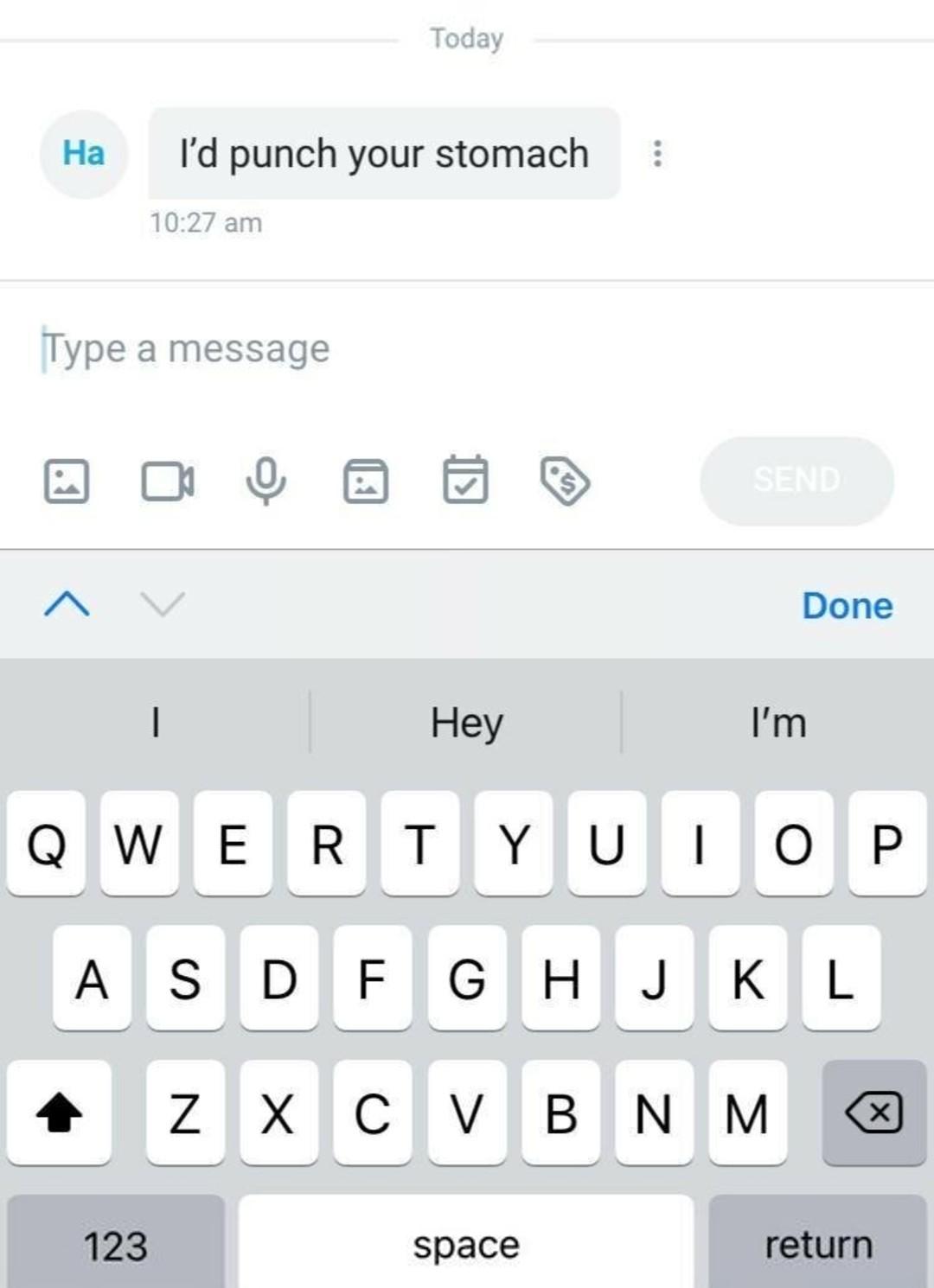Insert the suggestion "I'm"

(778, 722)
